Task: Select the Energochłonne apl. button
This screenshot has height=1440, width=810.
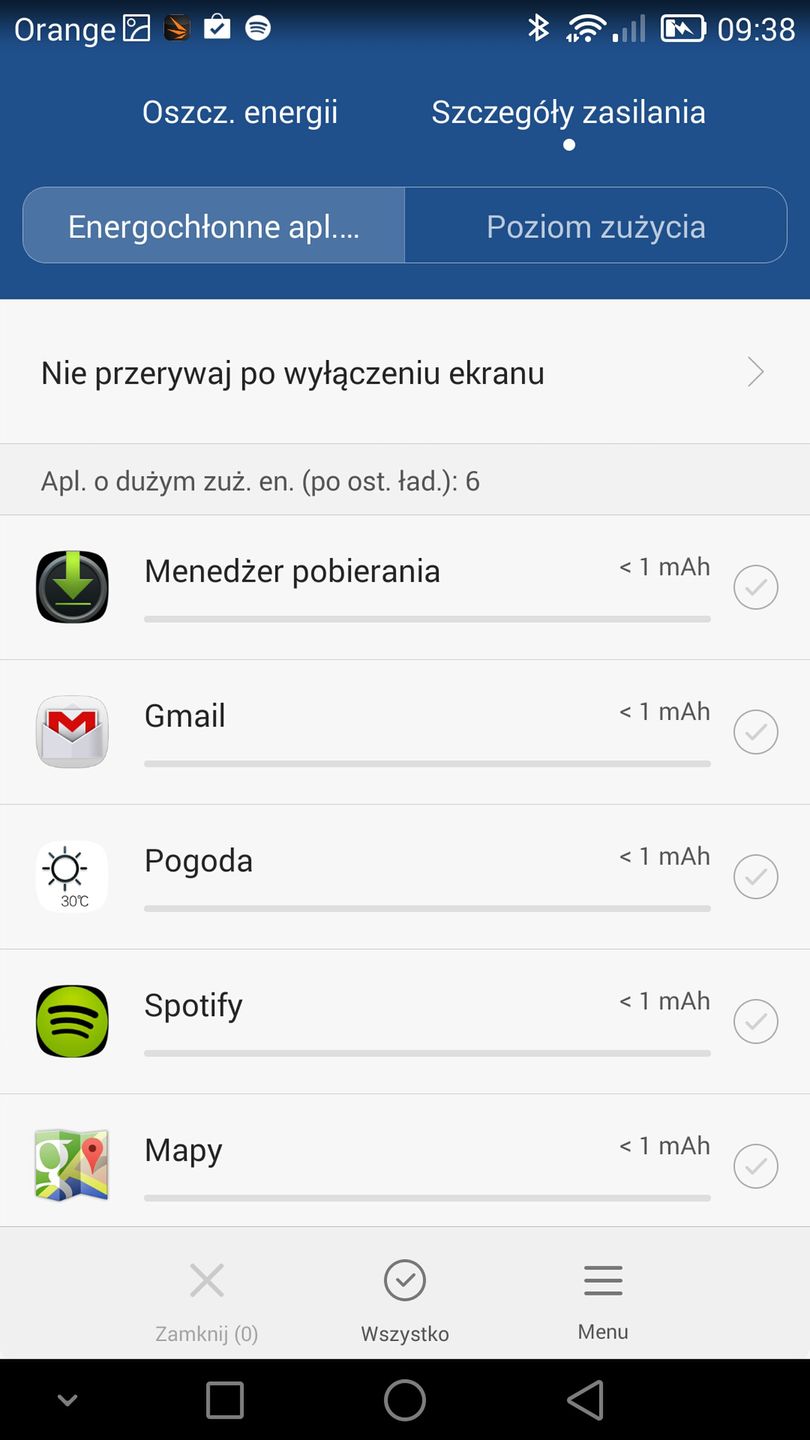Action: [x=213, y=225]
